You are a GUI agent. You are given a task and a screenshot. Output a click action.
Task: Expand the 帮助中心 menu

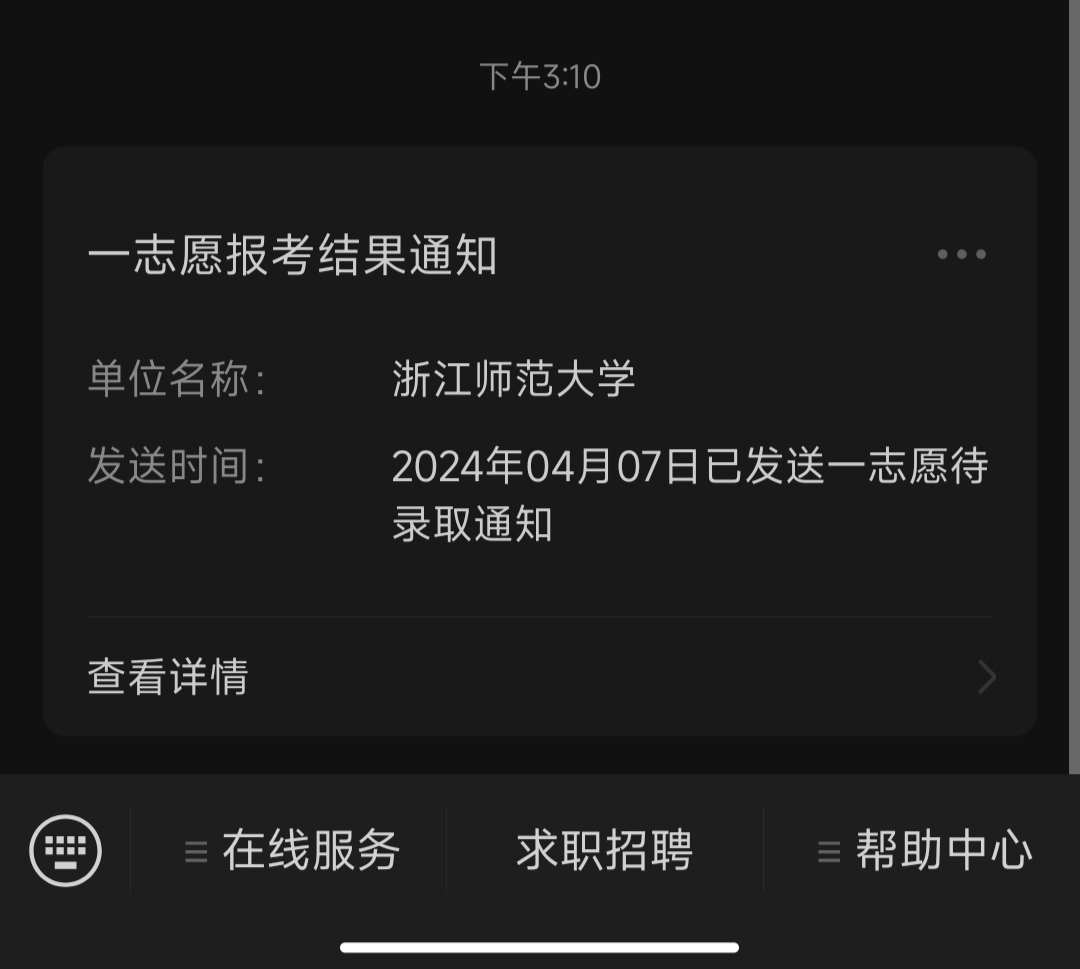pyautogui.click(x=924, y=851)
